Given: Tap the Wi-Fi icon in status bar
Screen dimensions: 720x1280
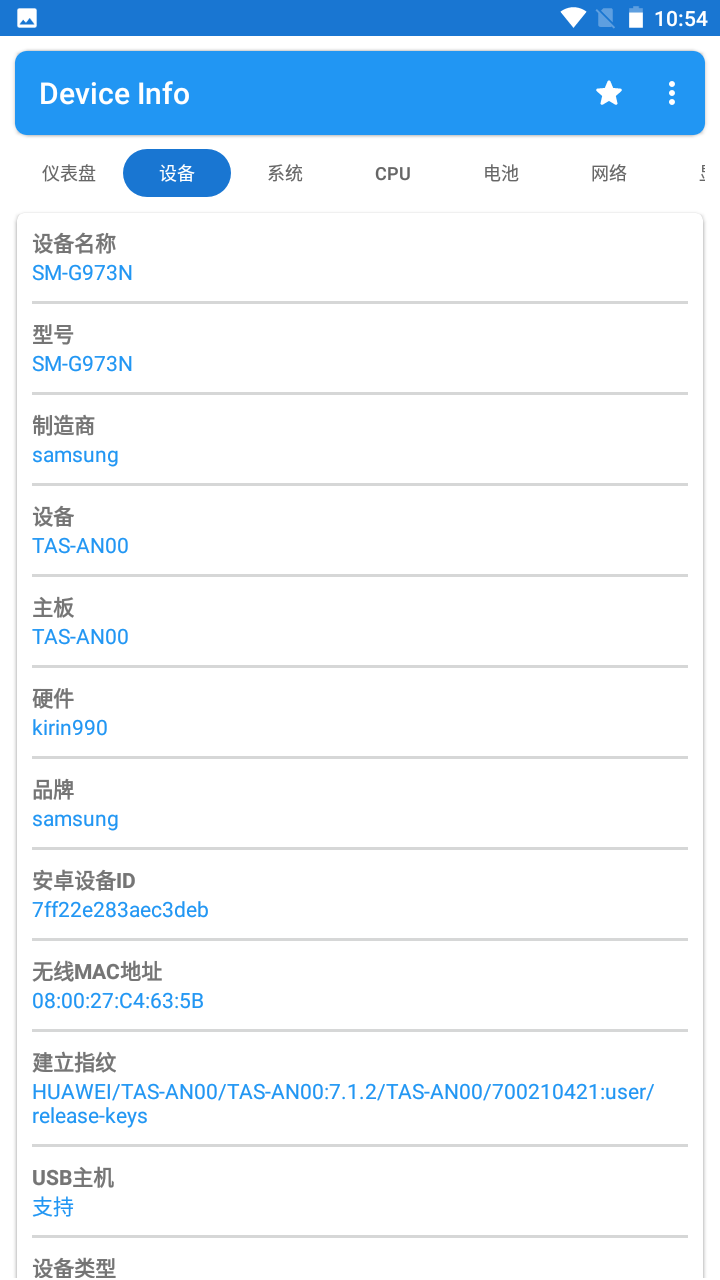Looking at the screenshot, I should point(572,17).
